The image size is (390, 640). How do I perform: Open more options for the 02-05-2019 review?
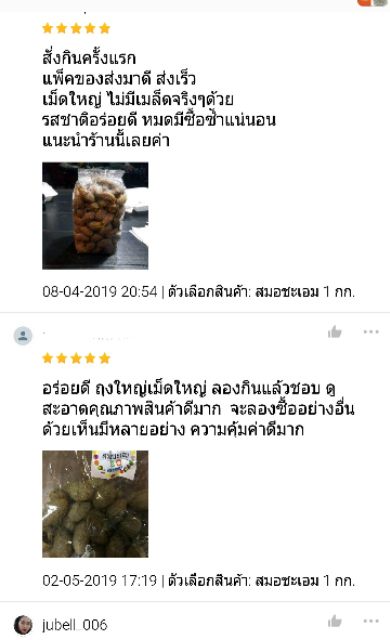coord(371,332)
